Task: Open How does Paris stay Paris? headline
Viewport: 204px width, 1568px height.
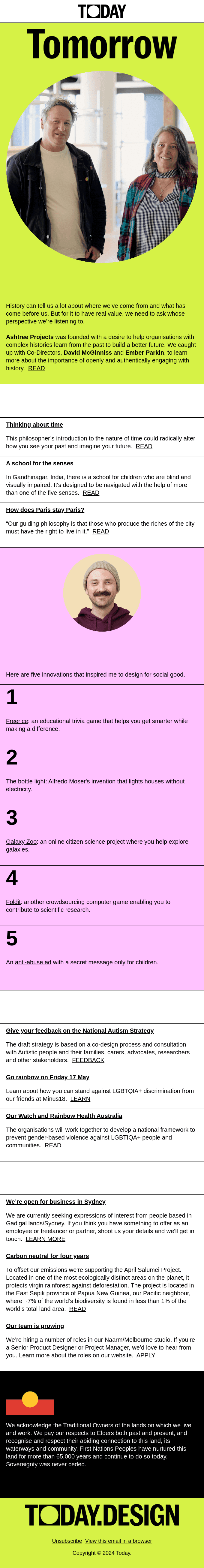Action: click(45, 509)
